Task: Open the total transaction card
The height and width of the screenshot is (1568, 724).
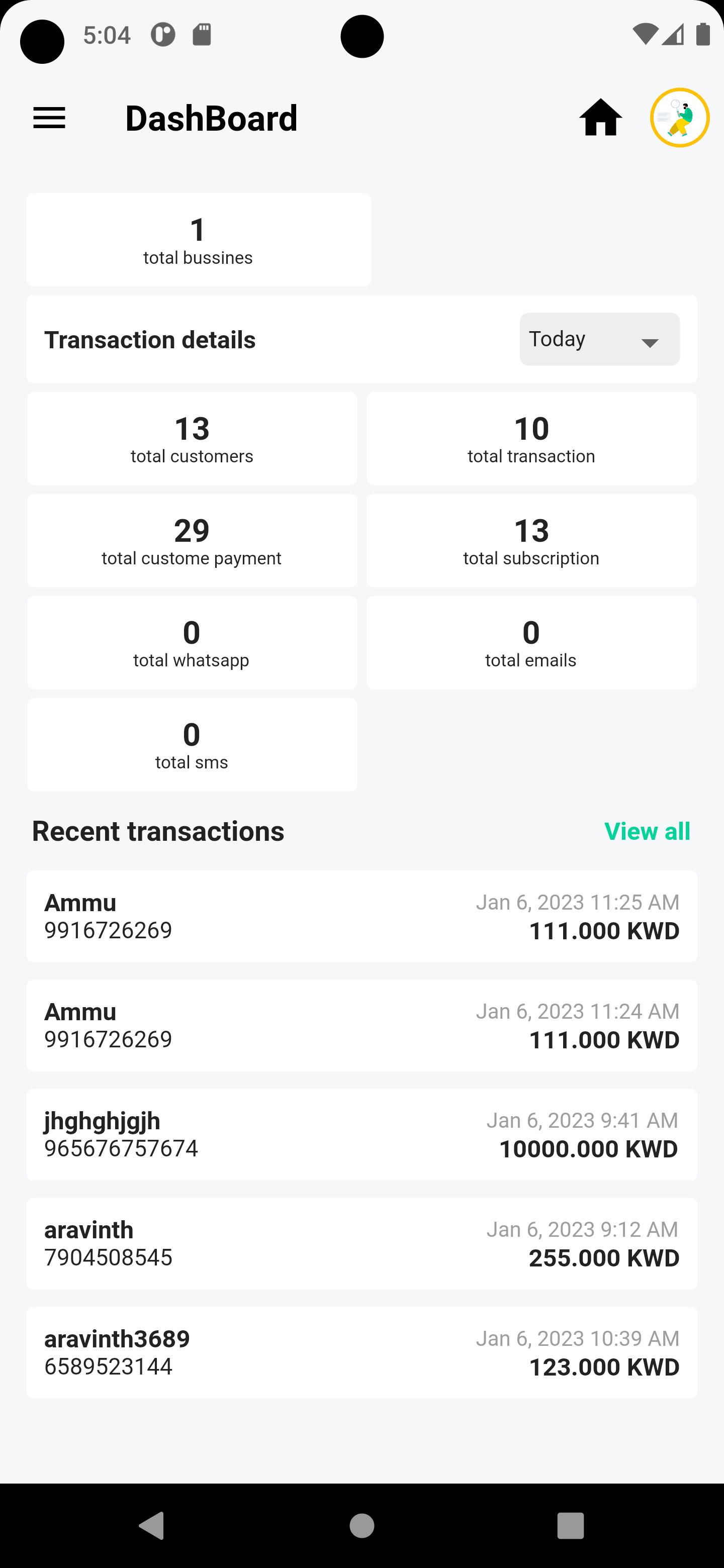Action: click(531, 438)
